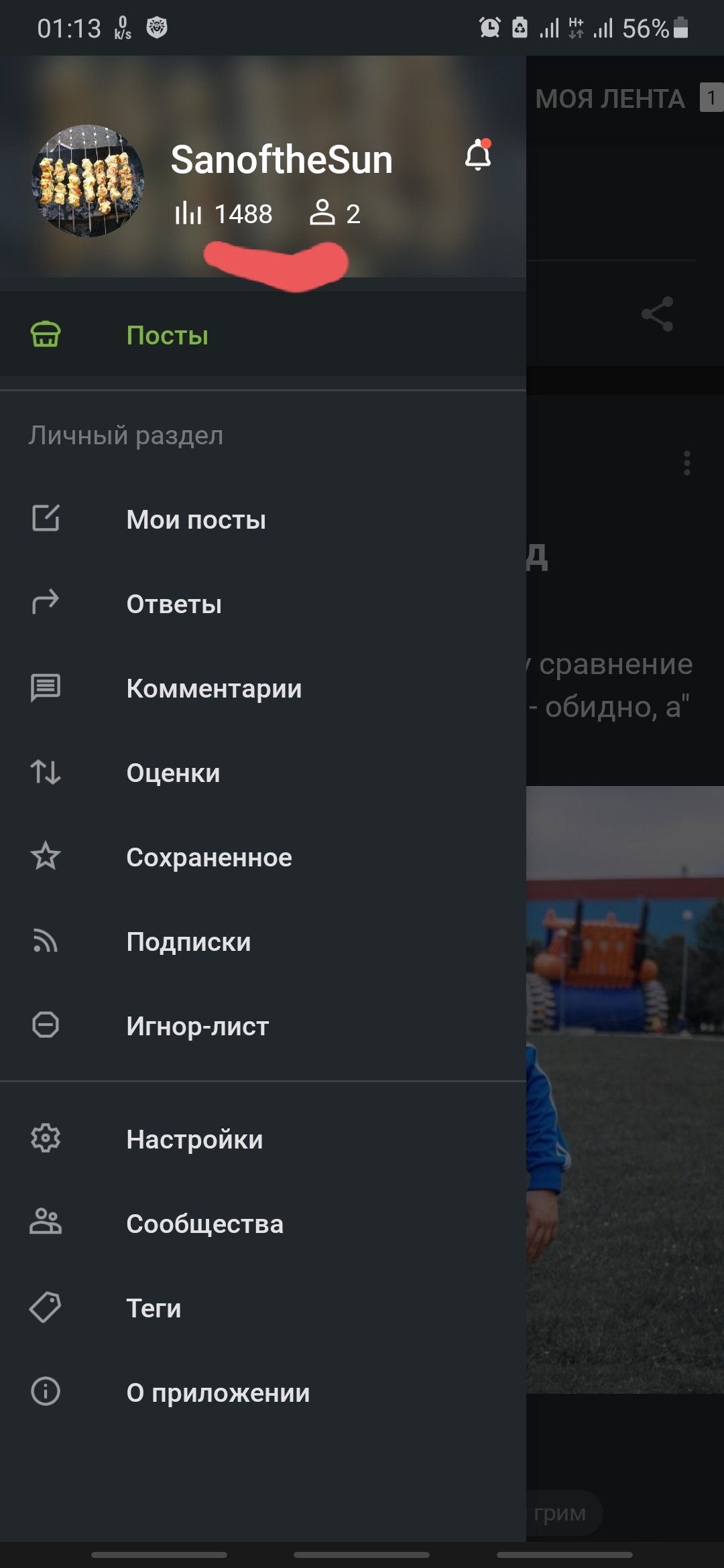Go to Посты section
724x1568 pixels.
point(167,335)
